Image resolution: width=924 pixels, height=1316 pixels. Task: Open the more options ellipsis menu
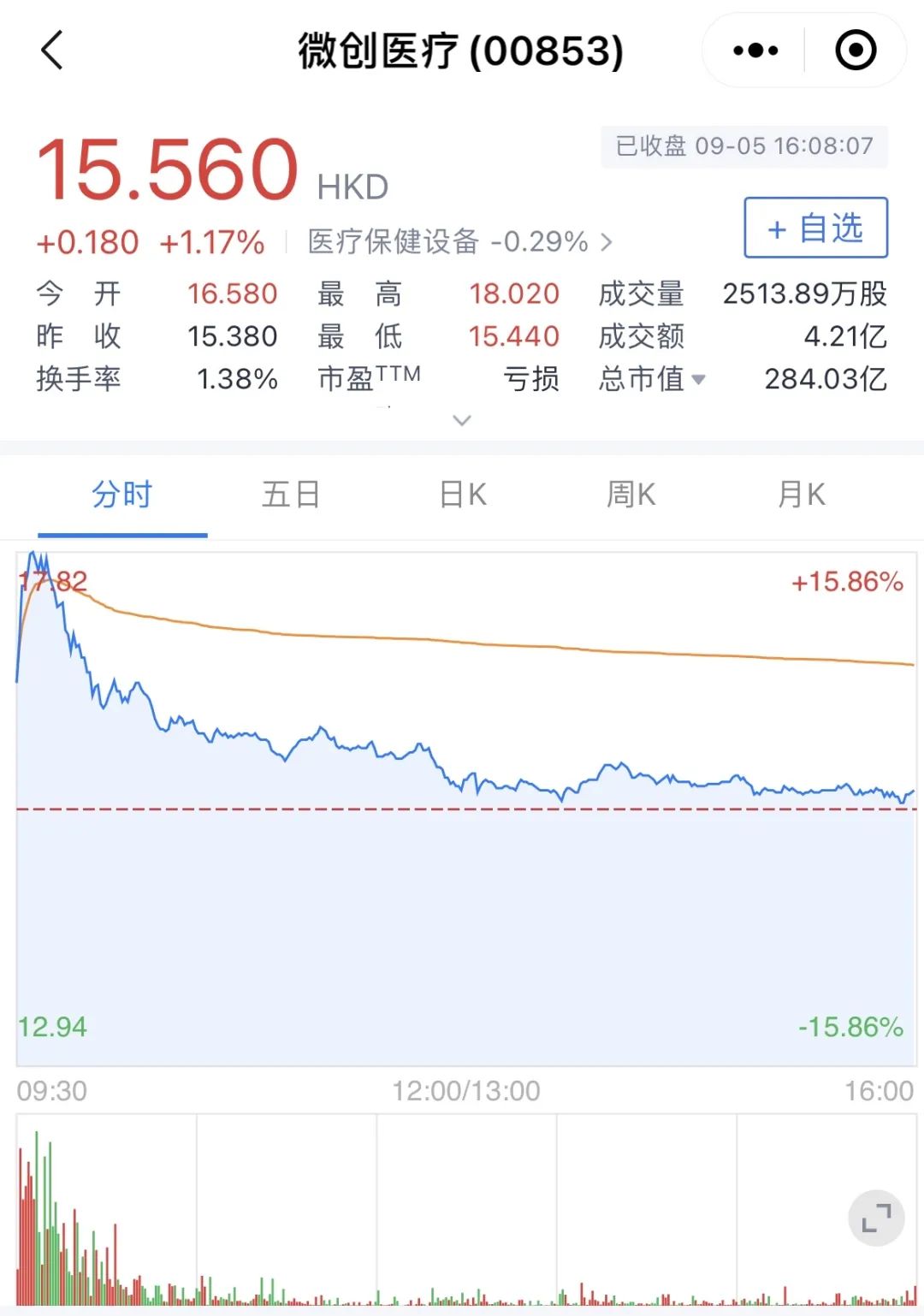[x=755, y=51]
